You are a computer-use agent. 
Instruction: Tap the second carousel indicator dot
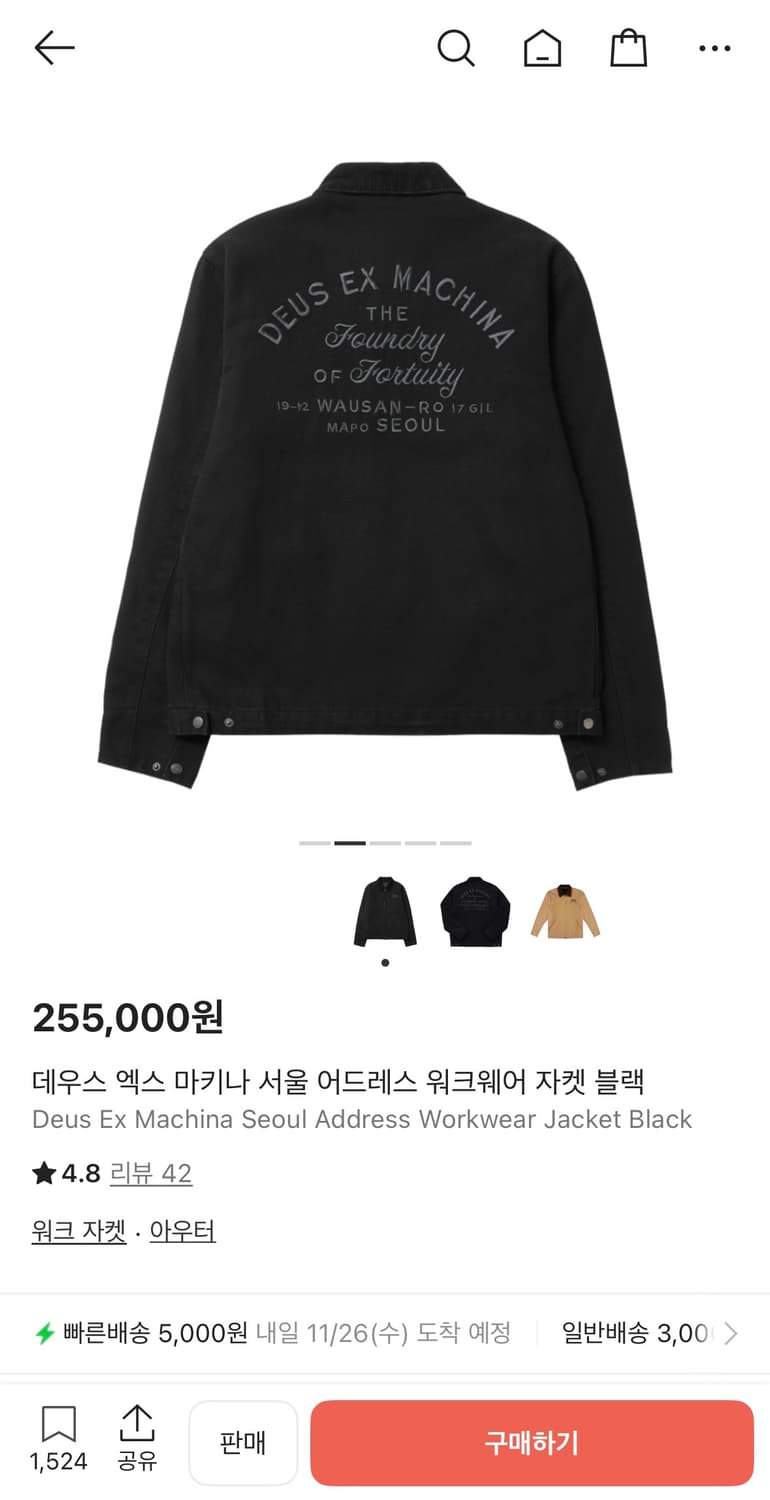tap(348, 843)
